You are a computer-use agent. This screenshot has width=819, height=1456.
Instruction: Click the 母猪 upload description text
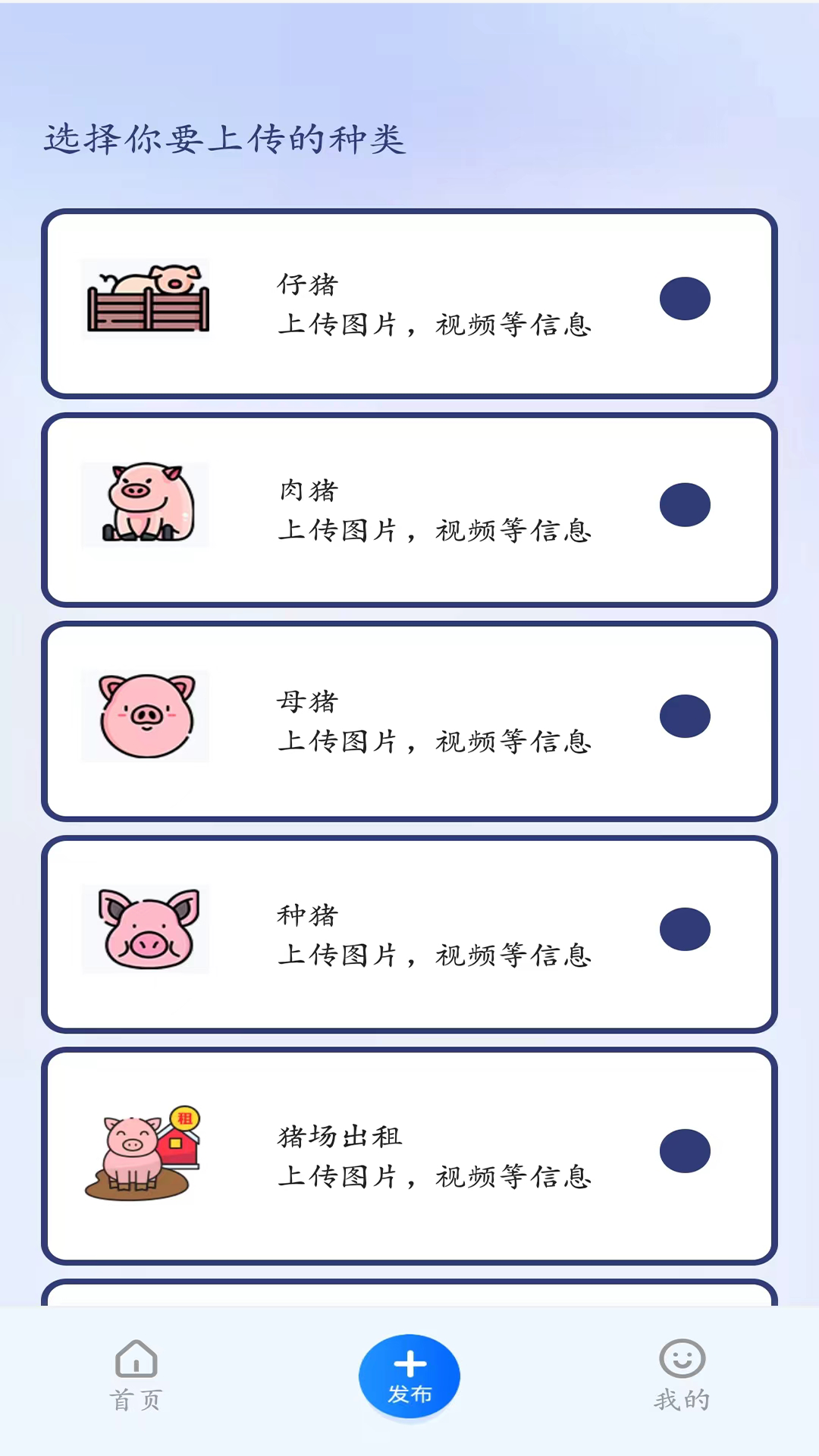coord(435,743)
